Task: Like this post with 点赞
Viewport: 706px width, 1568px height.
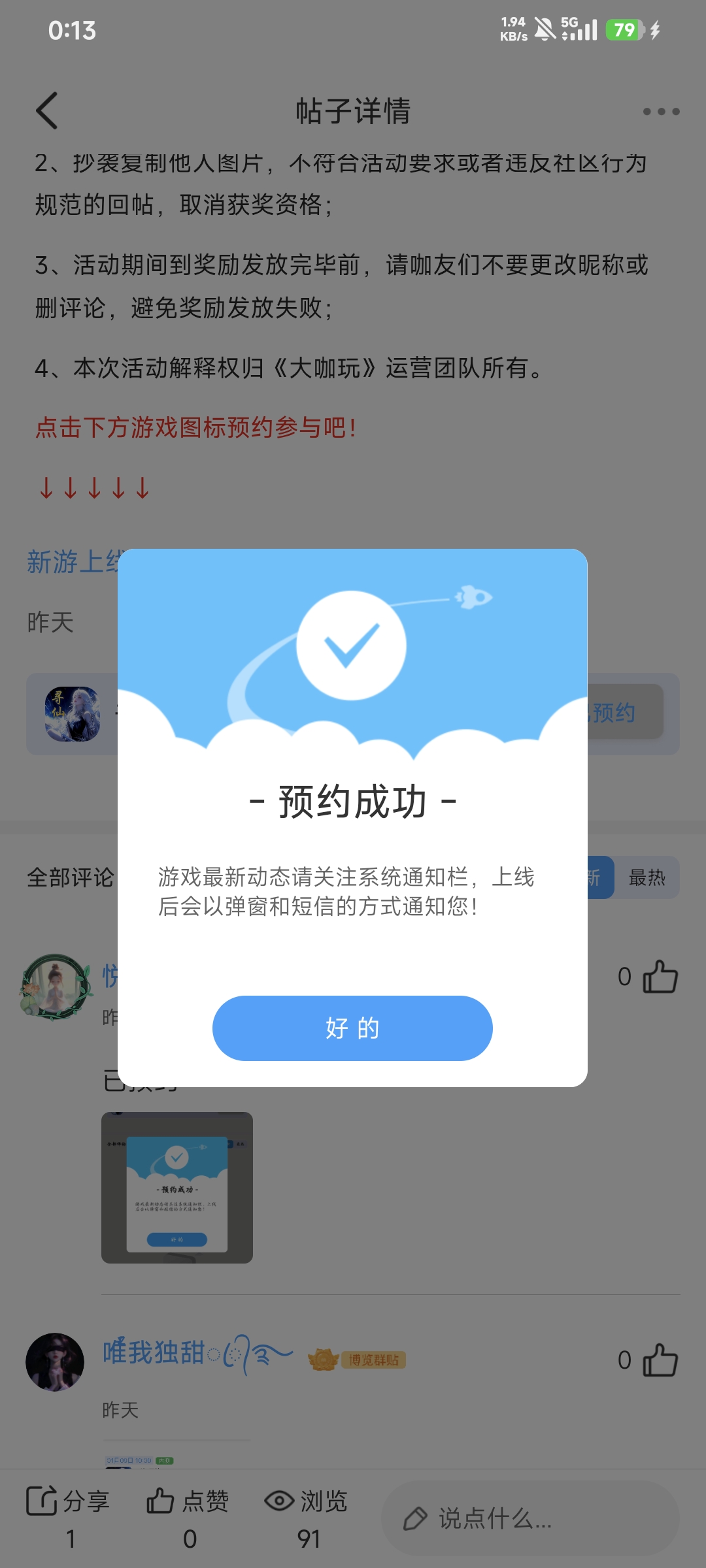Action: [x=188, y=1501]
